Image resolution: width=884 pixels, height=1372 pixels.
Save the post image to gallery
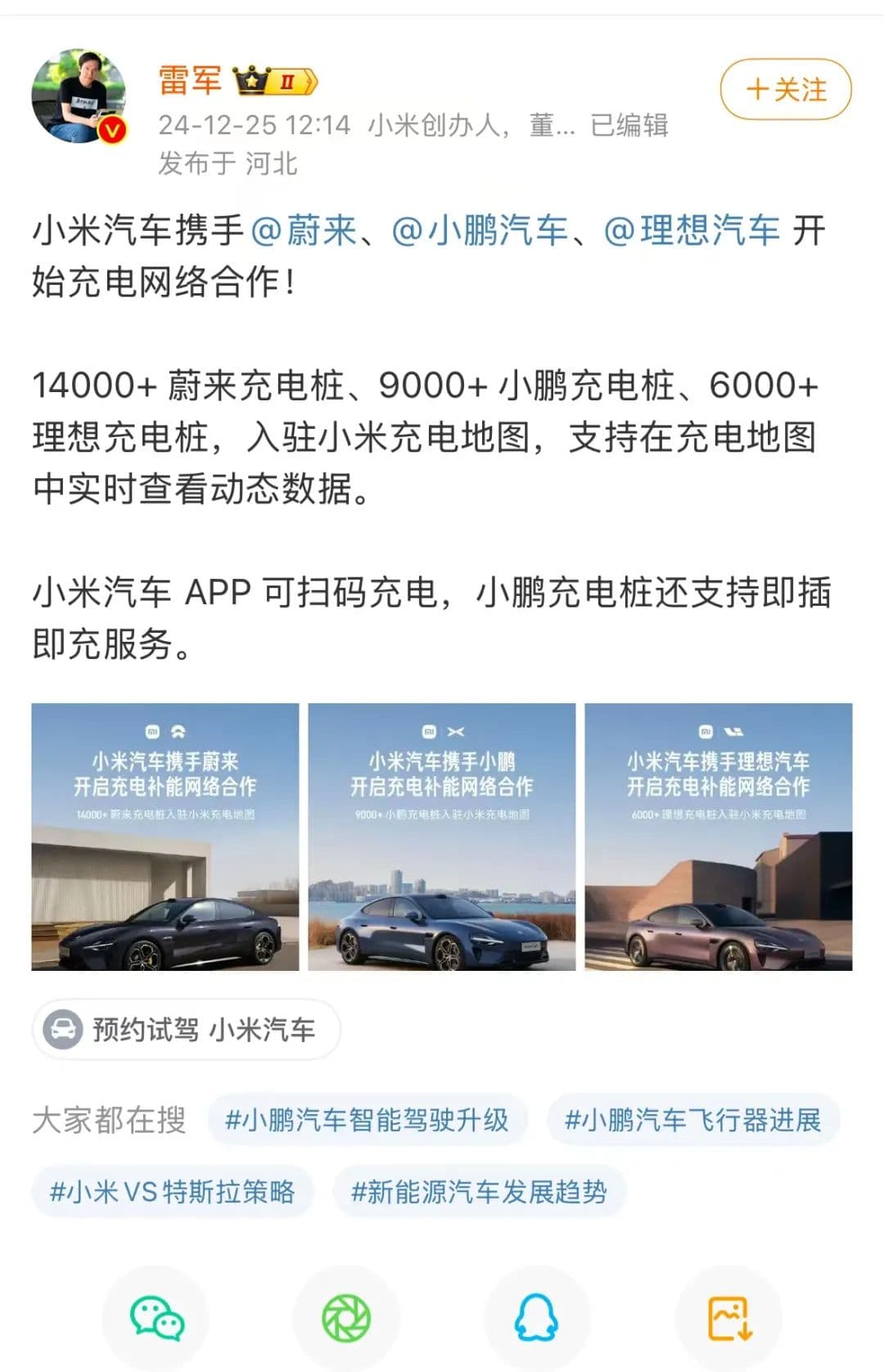(728, 1318)
